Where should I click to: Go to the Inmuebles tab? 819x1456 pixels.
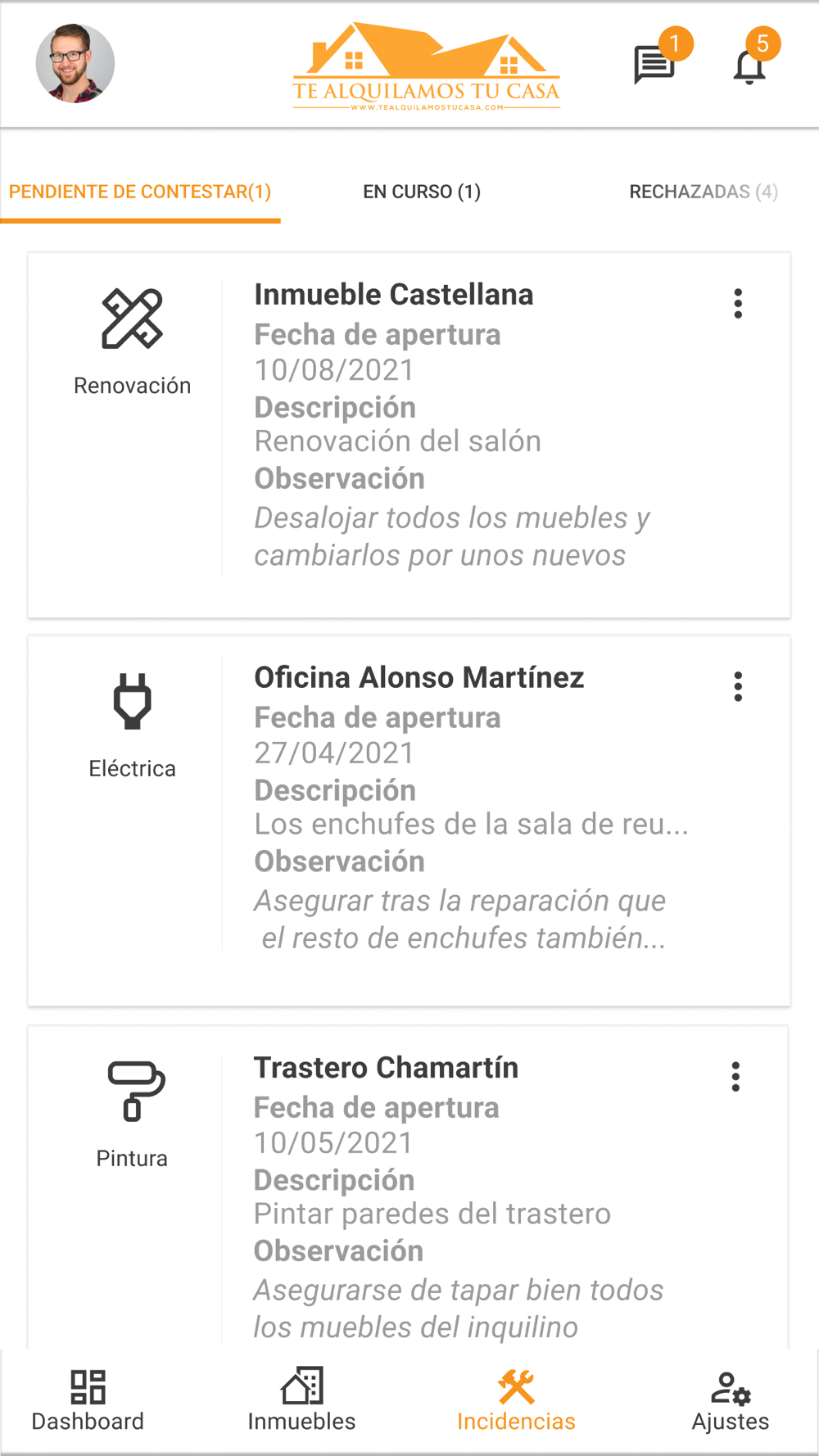(301, 1400)
